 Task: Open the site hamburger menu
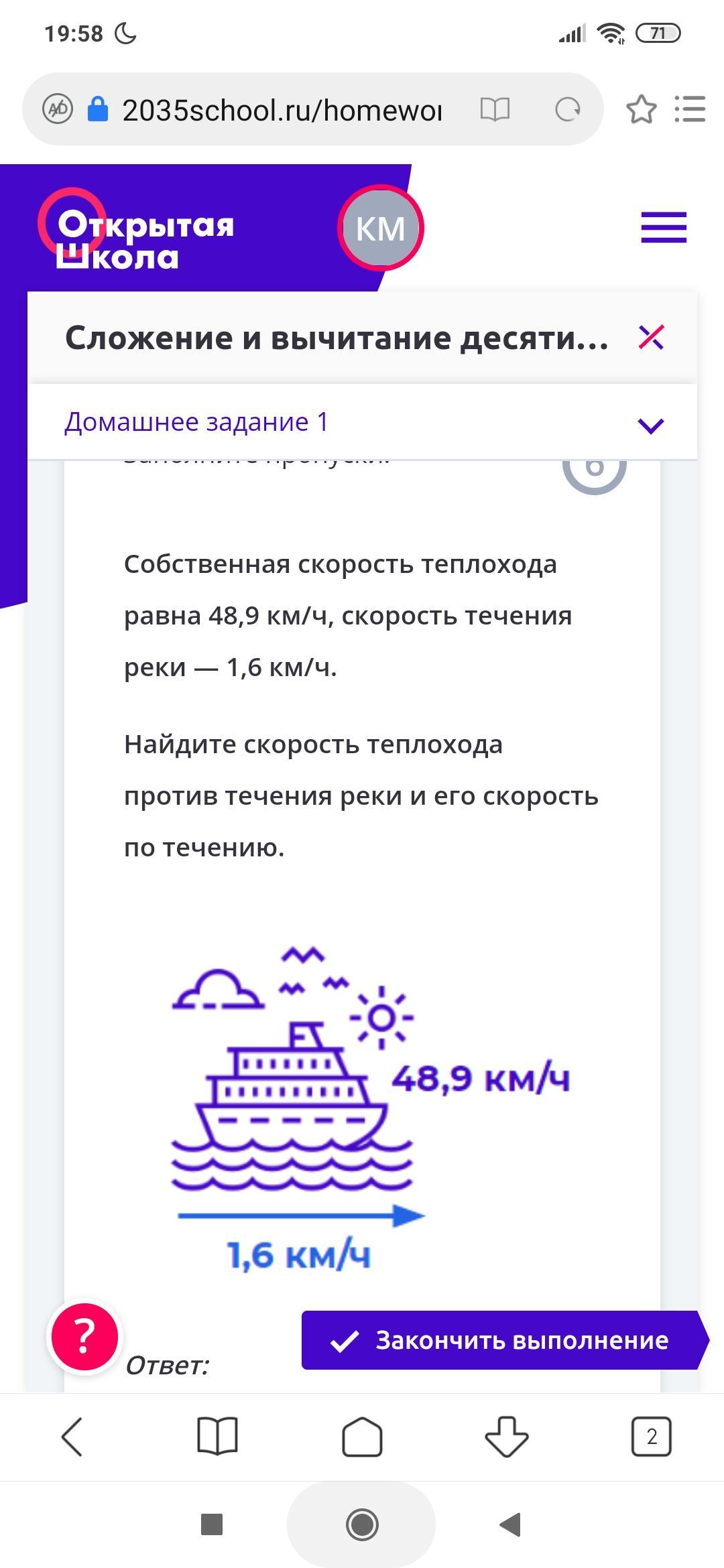[664, 228]
